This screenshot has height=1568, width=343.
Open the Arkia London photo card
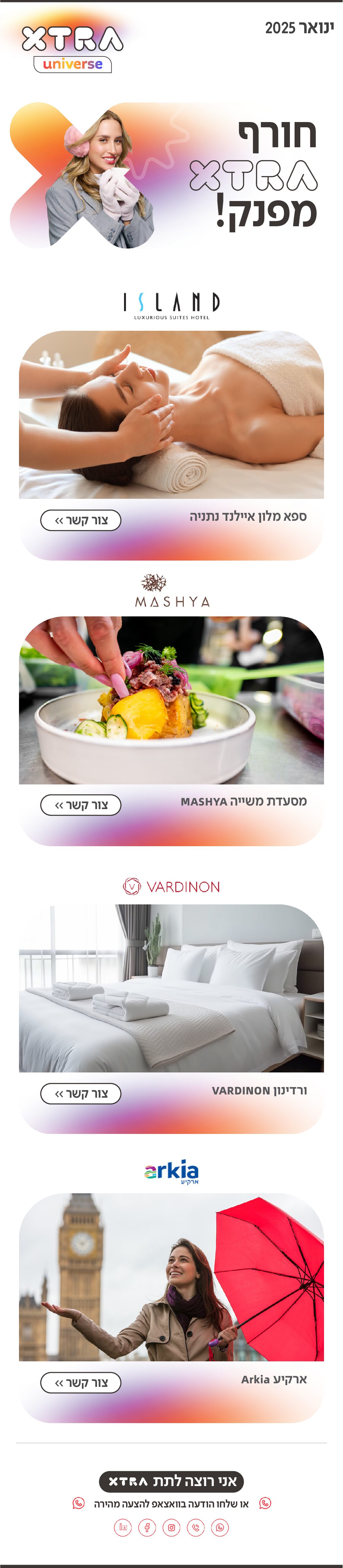click(171, 1277)
